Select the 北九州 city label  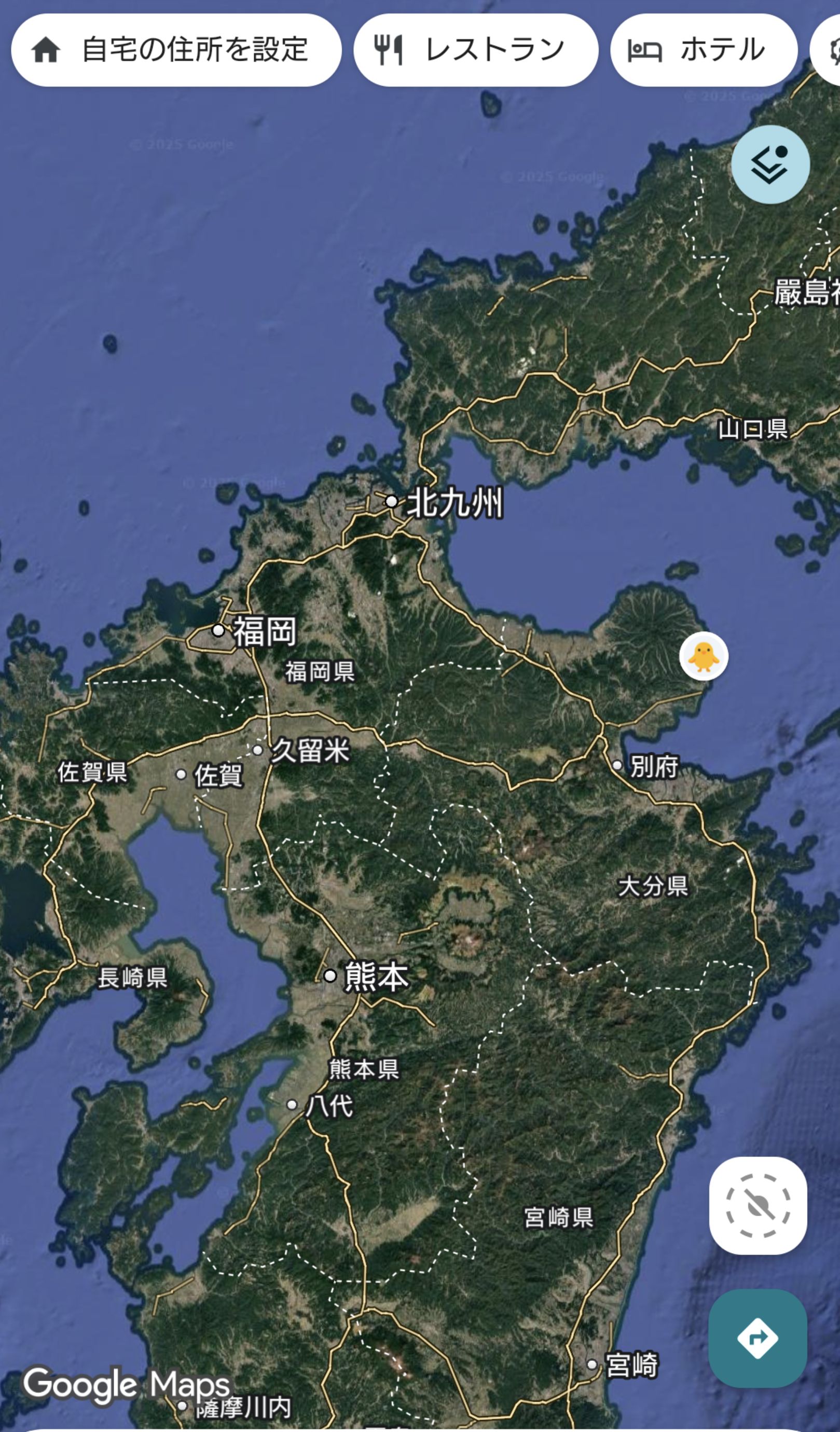tap(455, 502)
